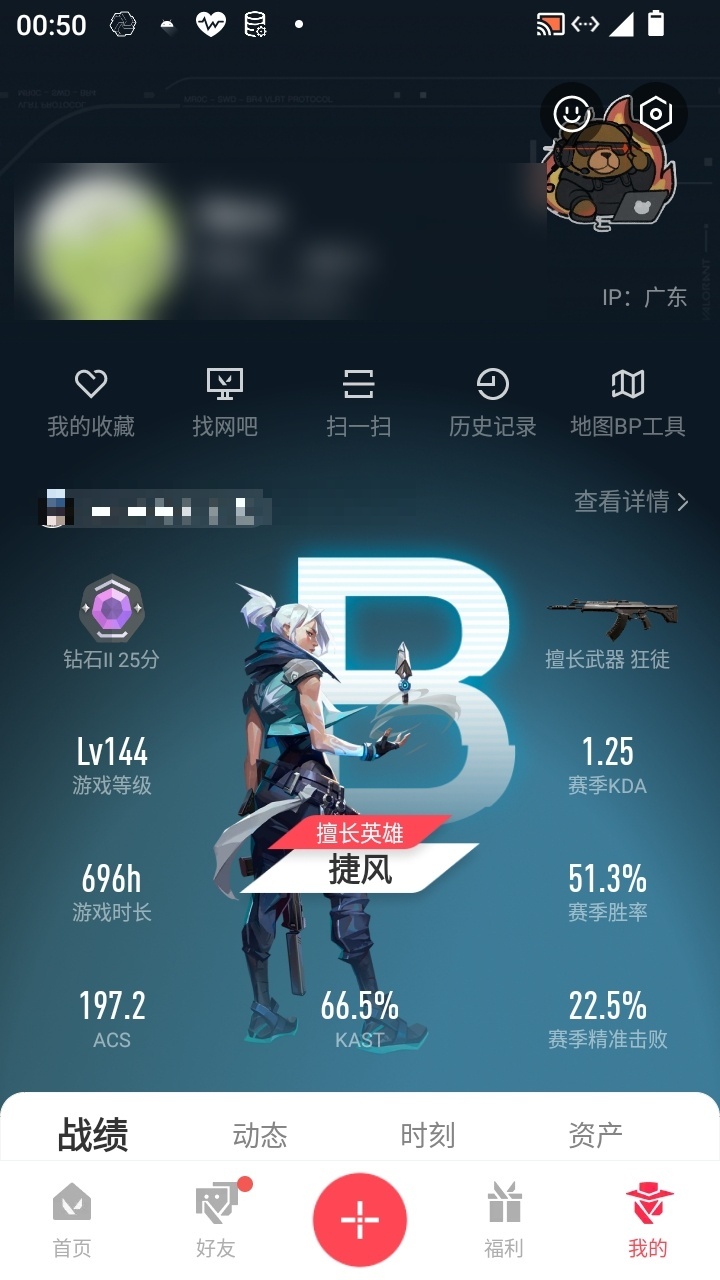The width and height of the screenshot is (720, 1280).
Task: Switch to the 战绩 tab
Action: click(x=93, y=1135)
